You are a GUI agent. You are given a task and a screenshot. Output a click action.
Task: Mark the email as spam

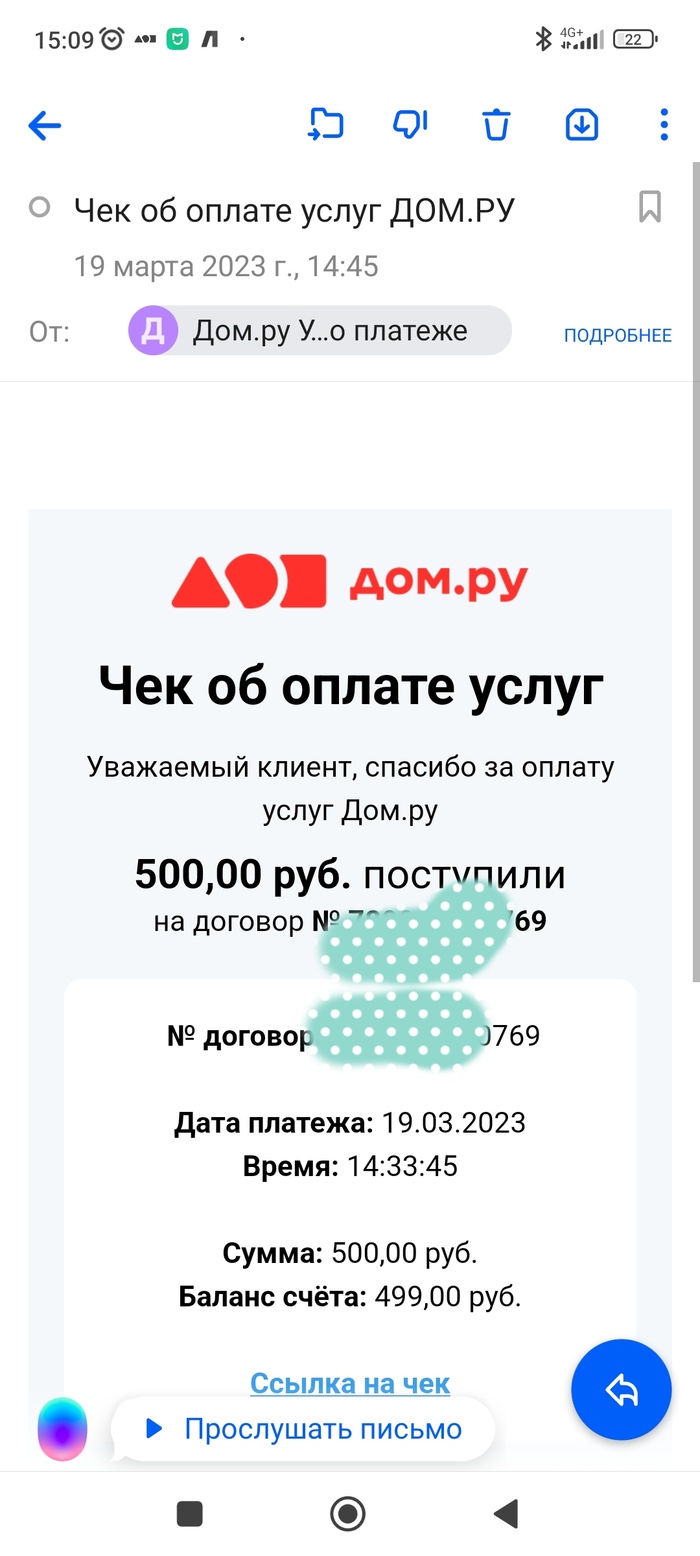point(410,125)
